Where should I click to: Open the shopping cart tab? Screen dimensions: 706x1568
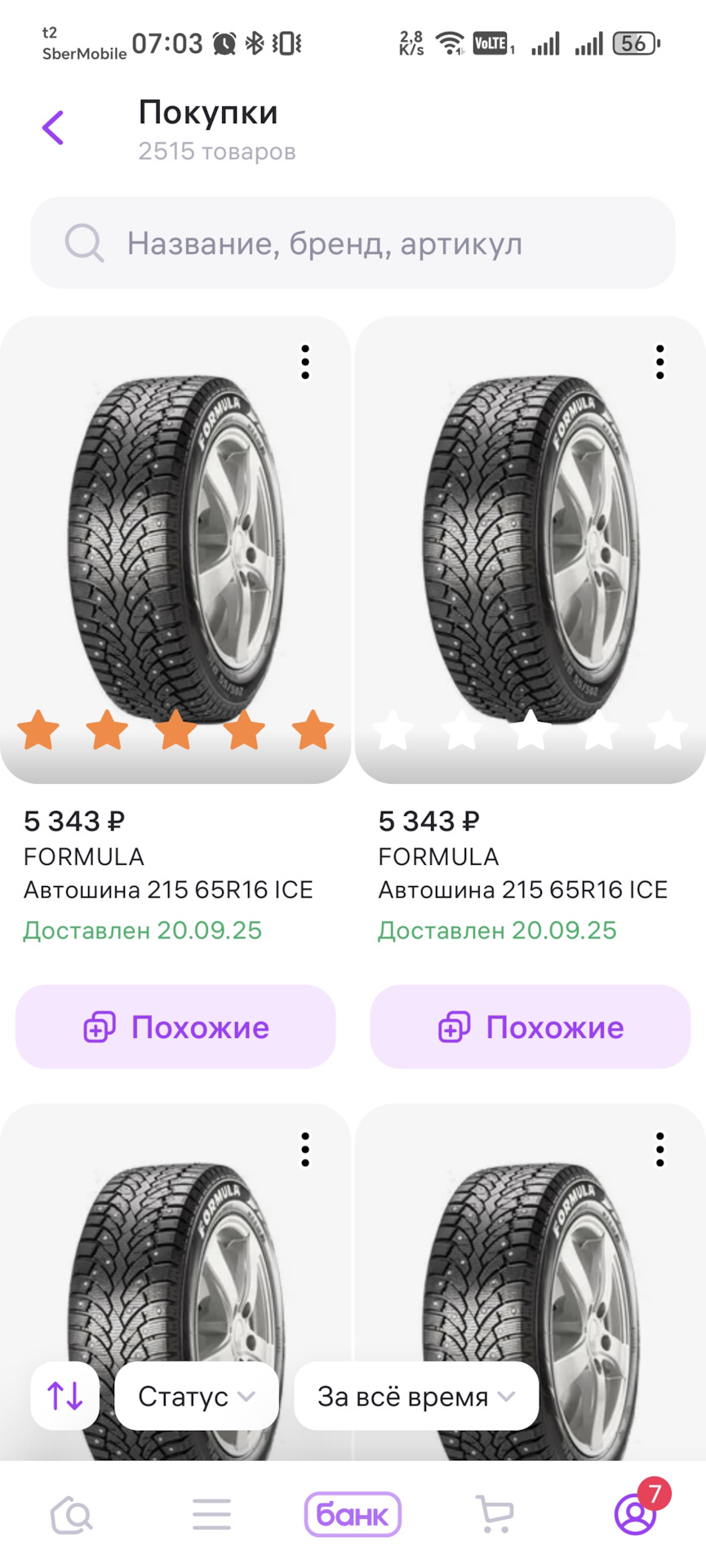pos(495,1516)
